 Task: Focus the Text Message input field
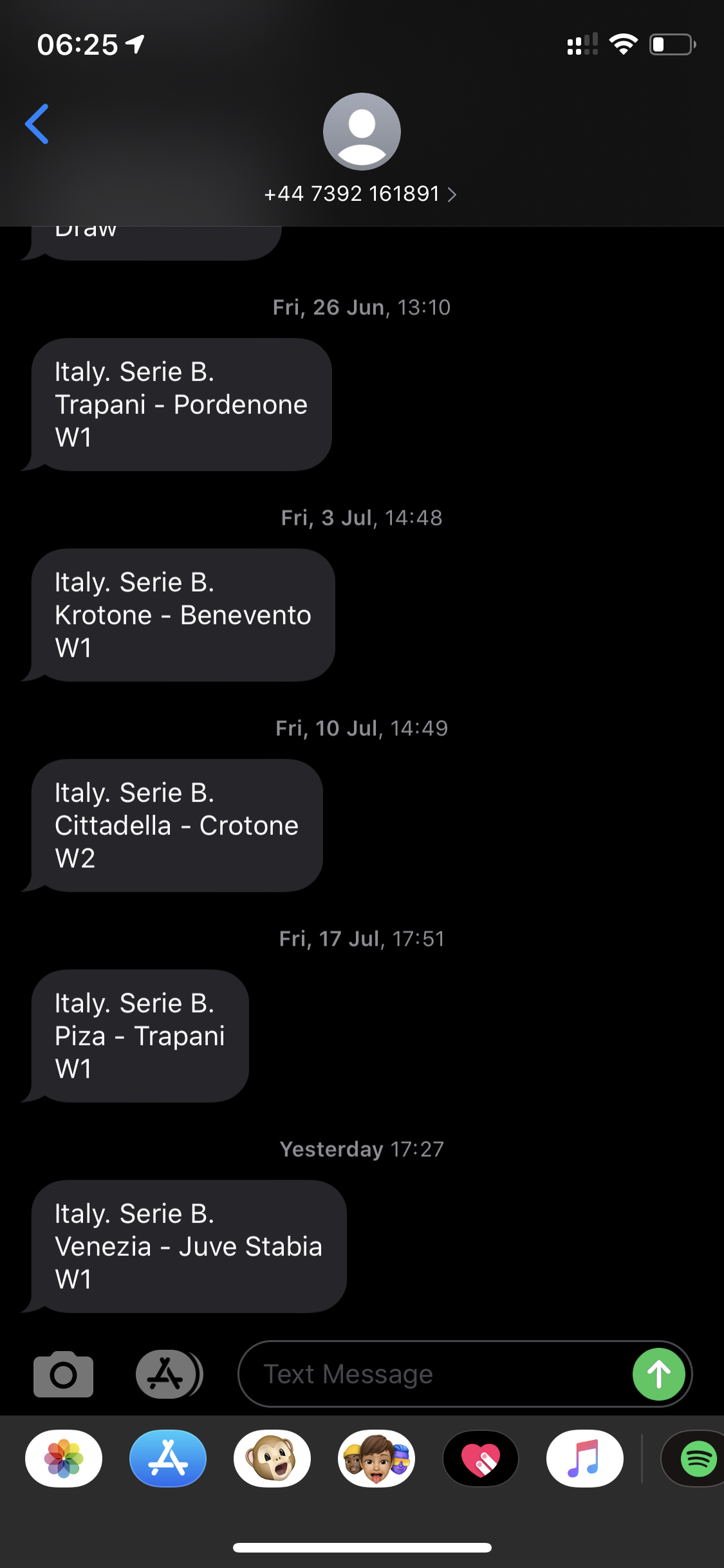[x=434, y=1374]
